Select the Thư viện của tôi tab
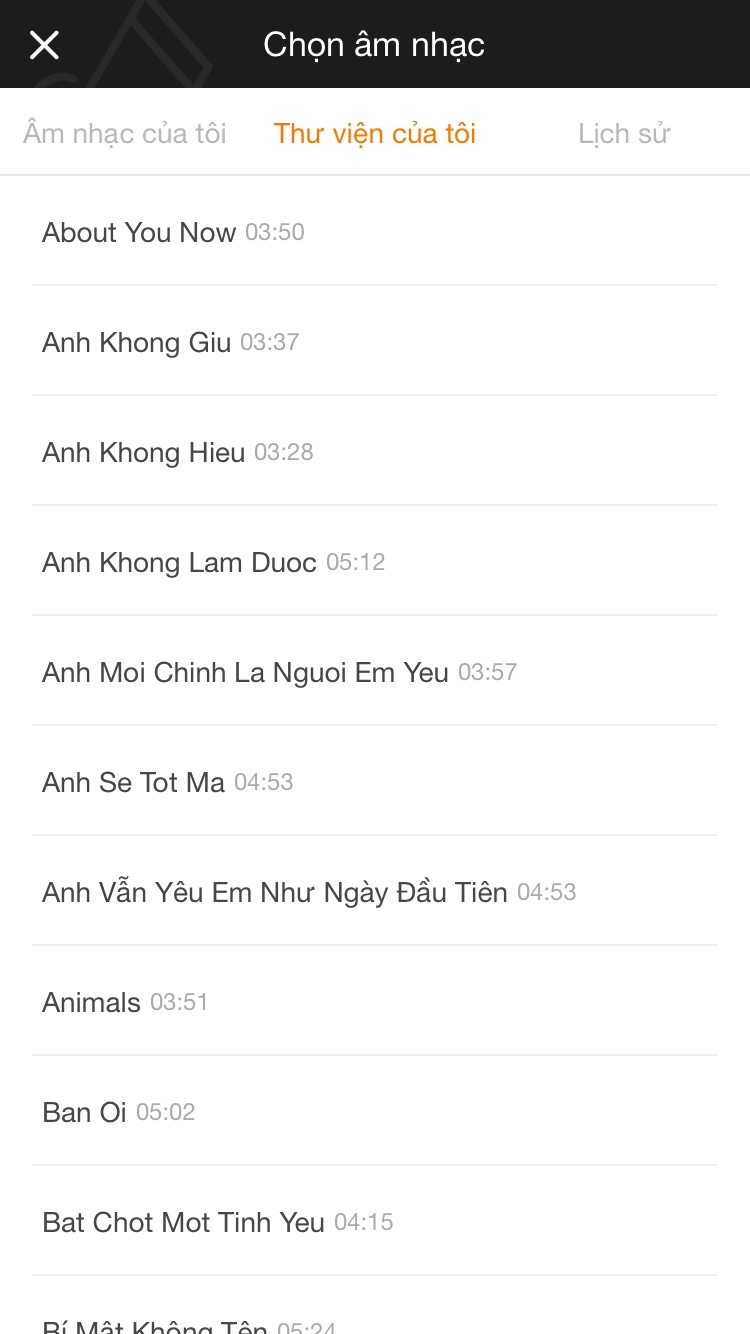 (375, 134)
